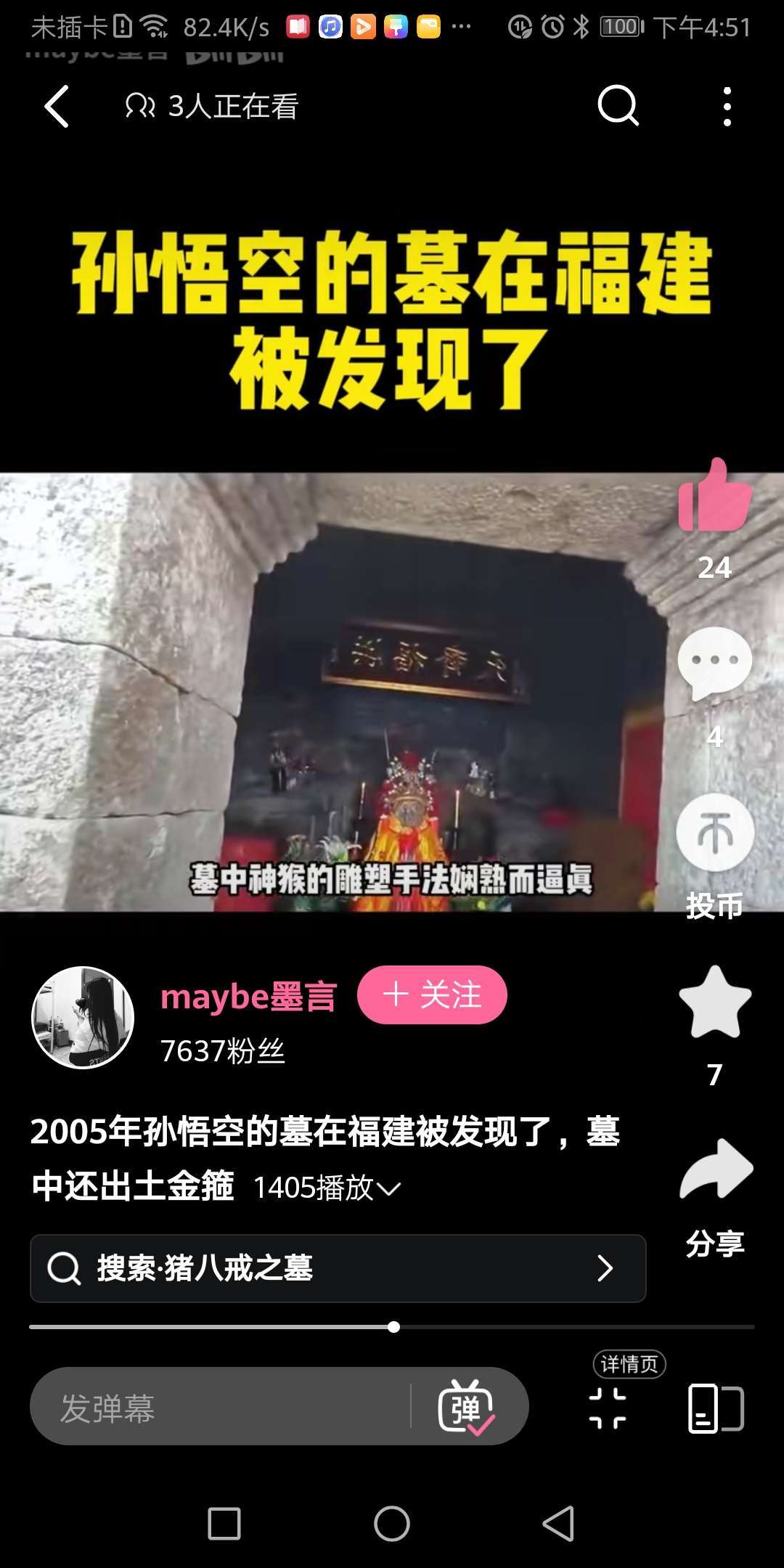Go back using the top-left arrow

(x=57, y=107)
